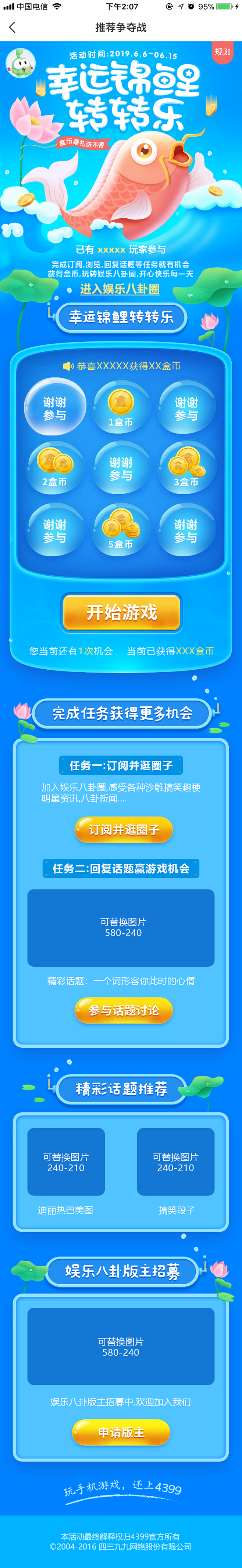Tap the 订阅并逛圈子 button
242x1568 pixels.
pyautogui.click(x=124, y=830)
